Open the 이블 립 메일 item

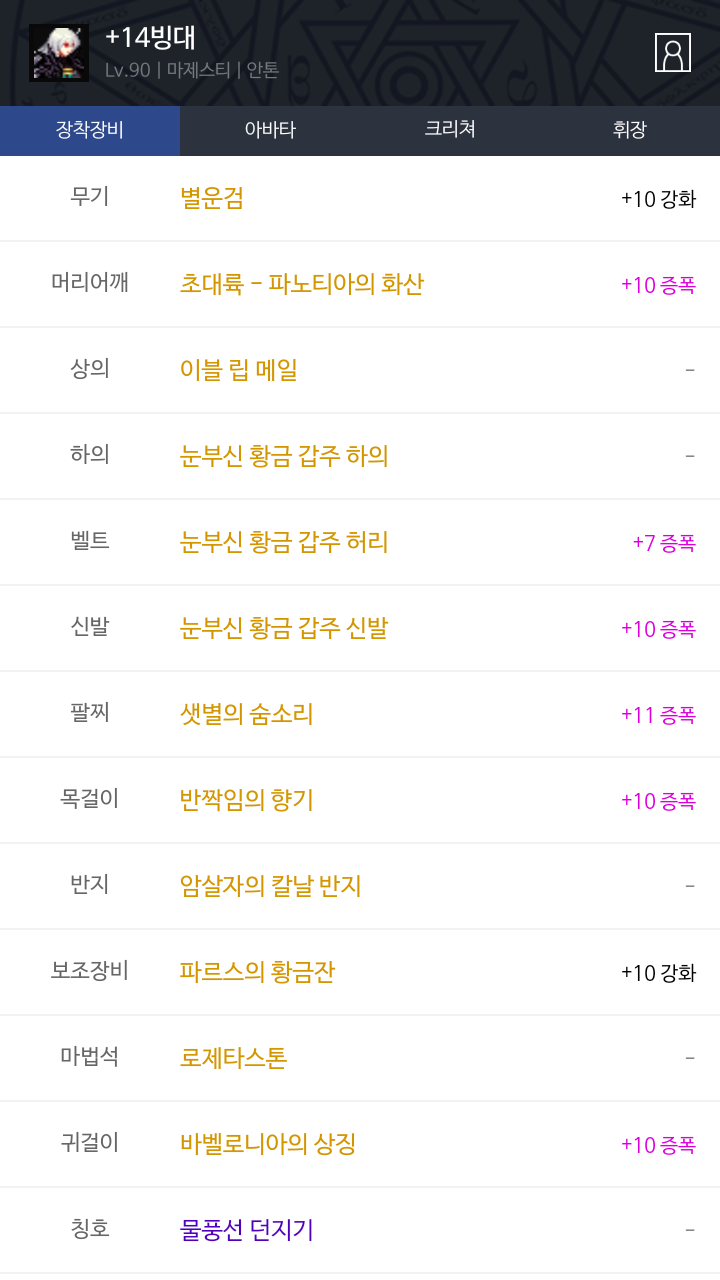tap(239, 370)
